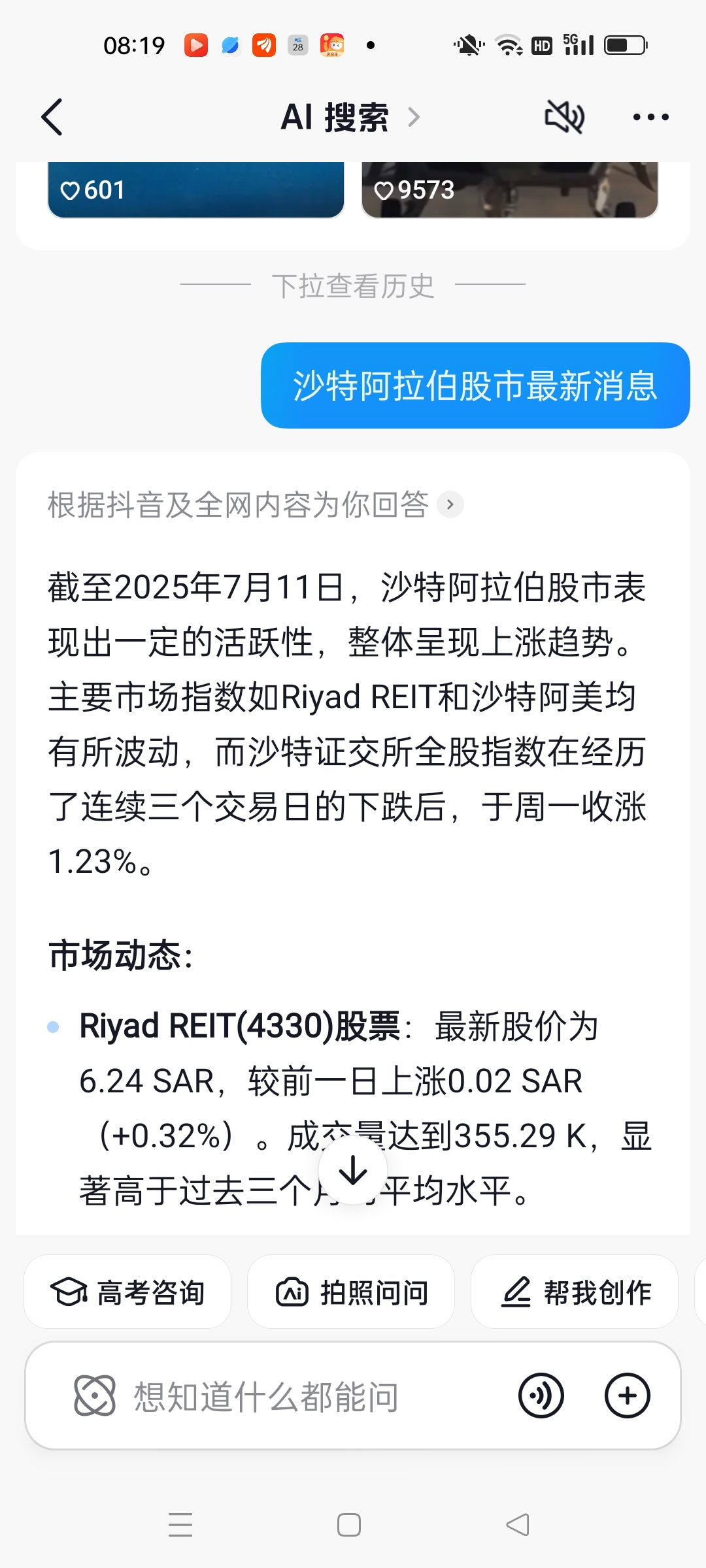Screen dimensions: 706x1568
Task: Tap the 沙特阿拉伯股市最新消息 question bubble
Action: [475, 388]
